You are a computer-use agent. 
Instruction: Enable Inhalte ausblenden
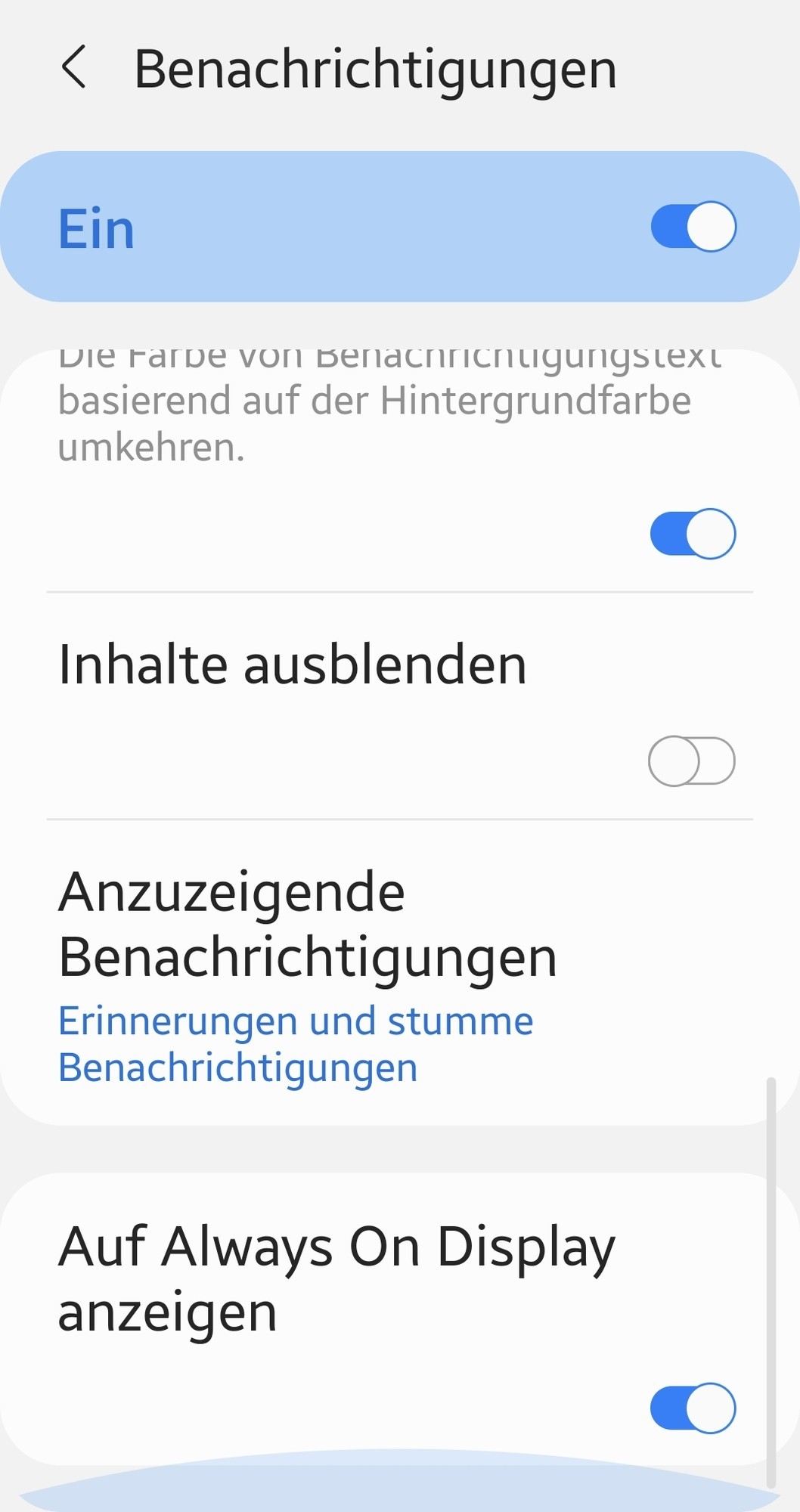tap(691, 761)
